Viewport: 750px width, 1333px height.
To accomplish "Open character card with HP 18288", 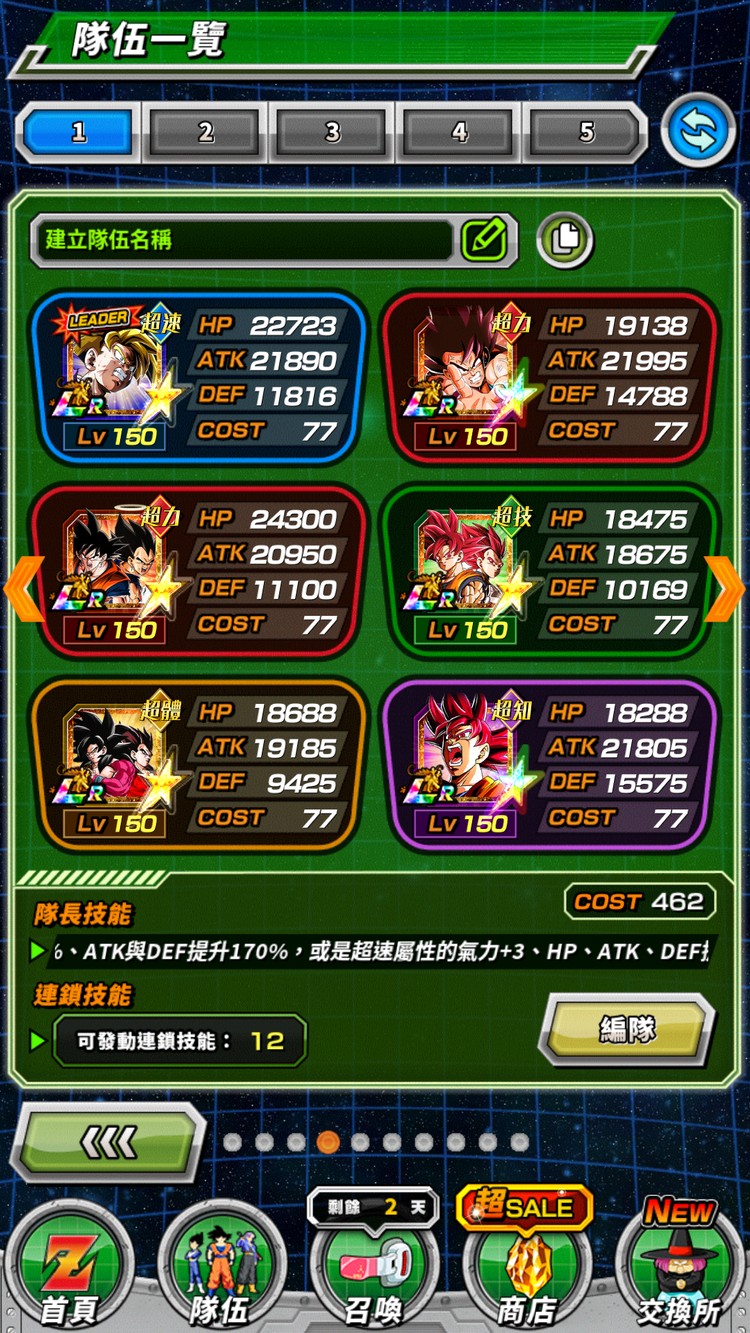I will click(549, 765).
